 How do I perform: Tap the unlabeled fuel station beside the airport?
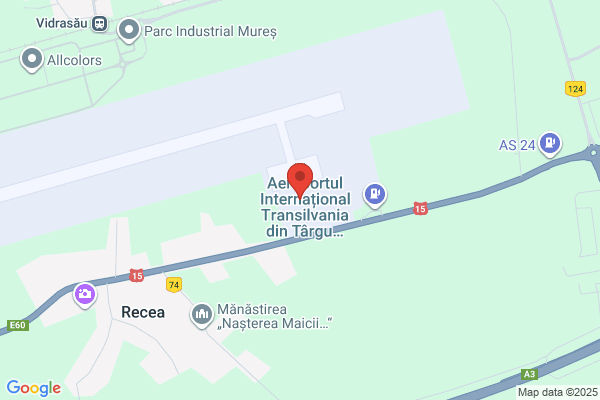tap(375, 196)
